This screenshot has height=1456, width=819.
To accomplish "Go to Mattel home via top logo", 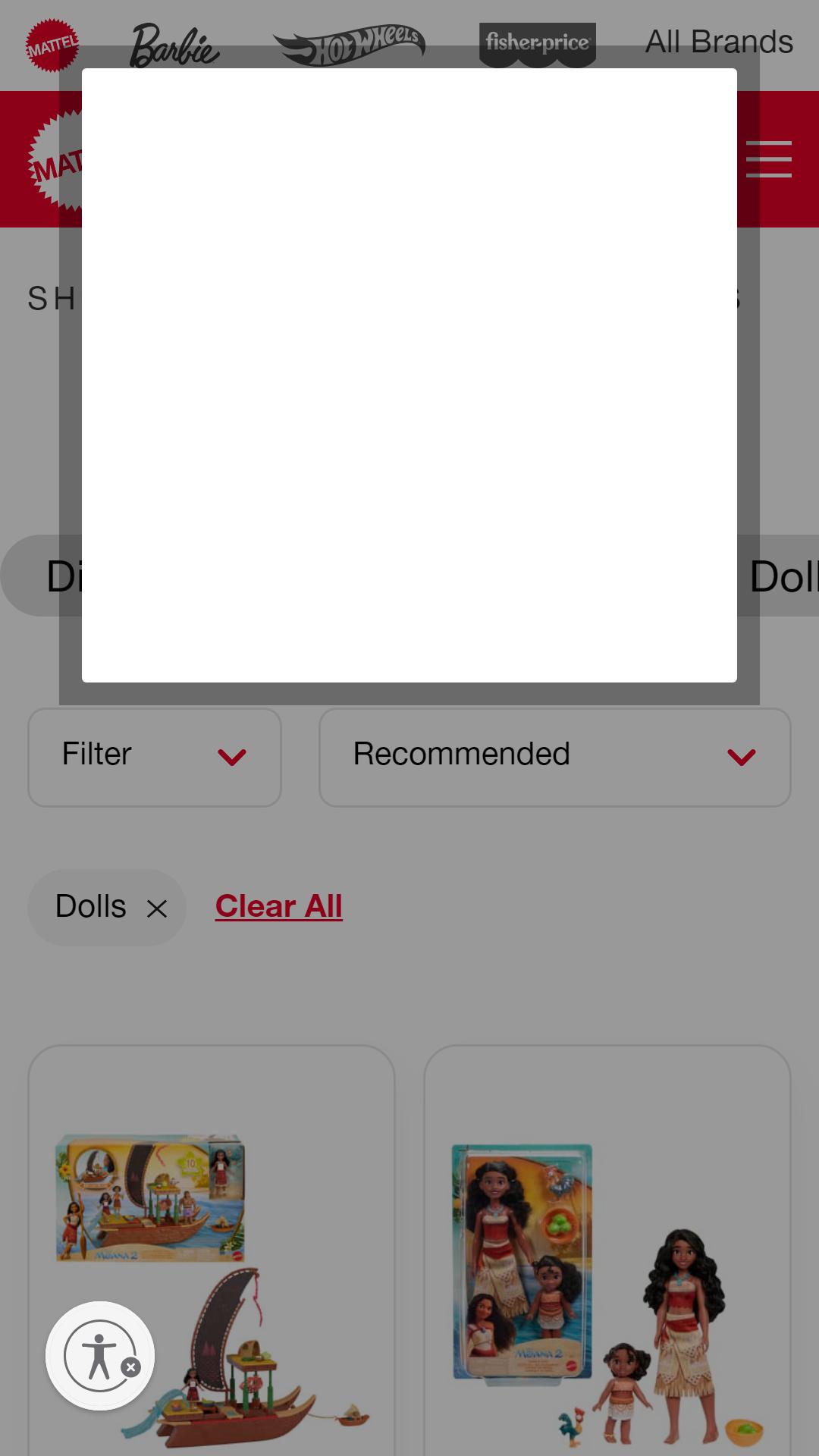I will coord(52,45).
